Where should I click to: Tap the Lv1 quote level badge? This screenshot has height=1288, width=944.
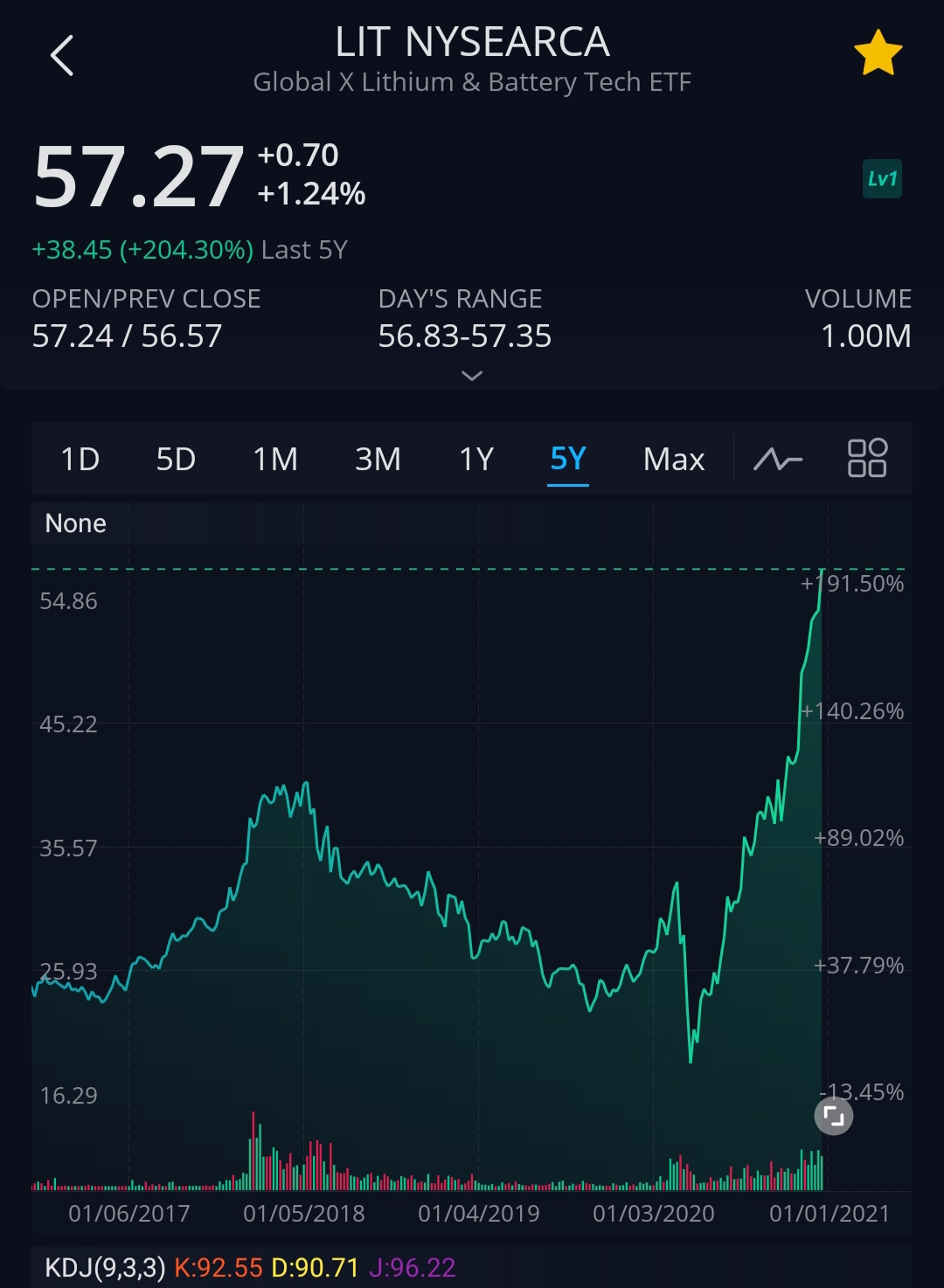point(882,179)
